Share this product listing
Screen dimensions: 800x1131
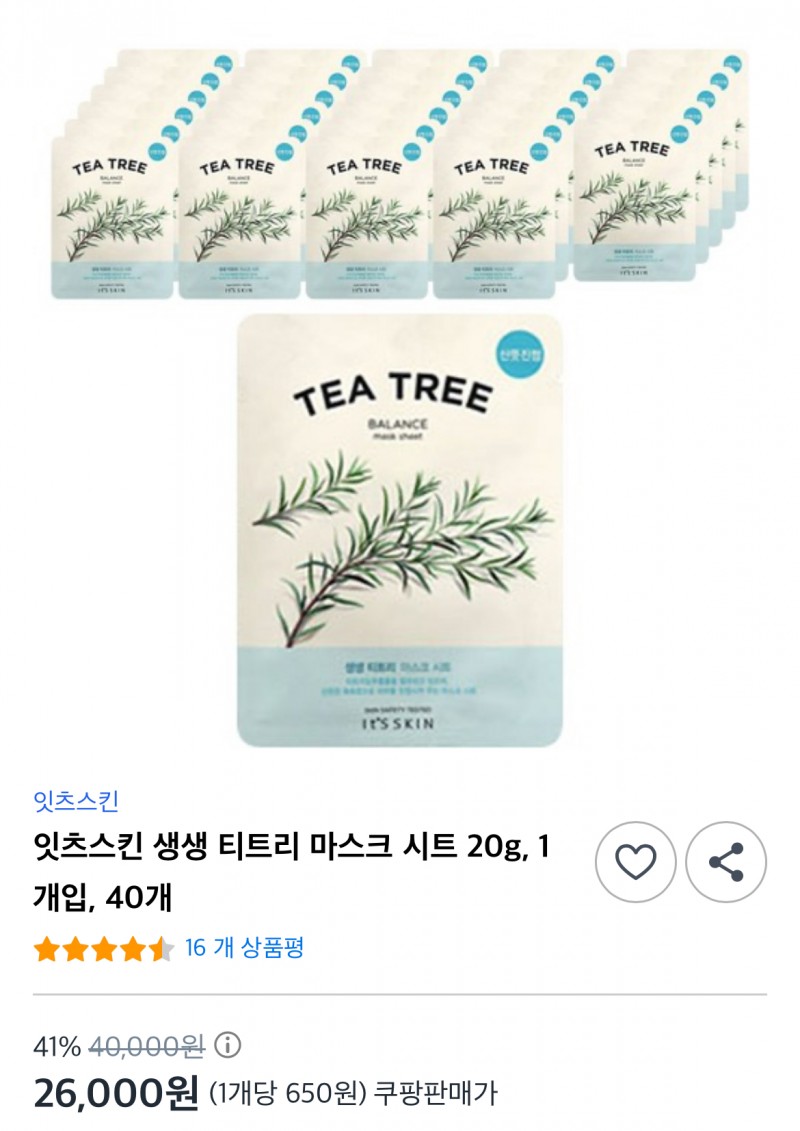pyautogui.click(x=726, y=862)
